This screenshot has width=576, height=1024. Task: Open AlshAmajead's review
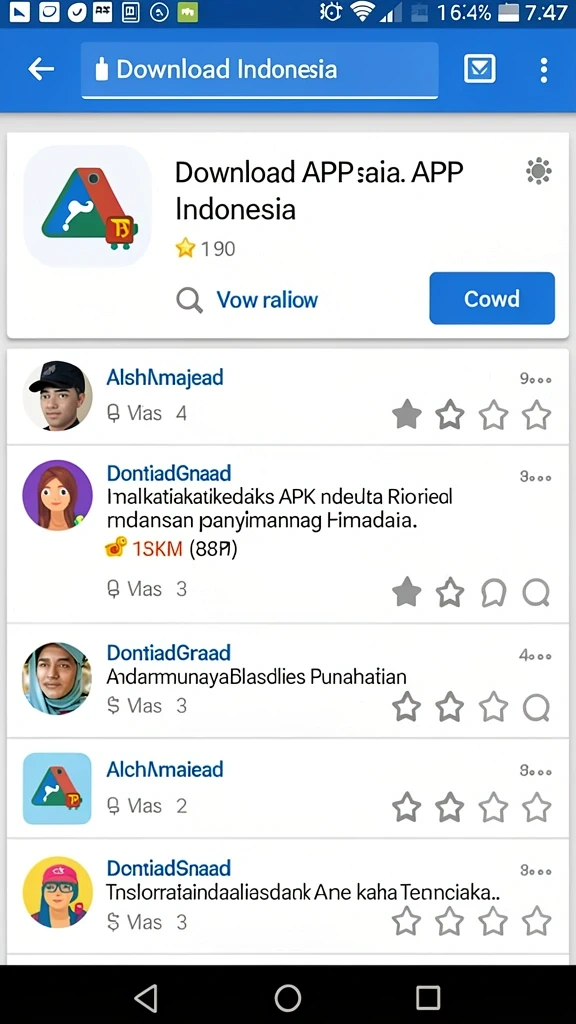pos(287,397)
